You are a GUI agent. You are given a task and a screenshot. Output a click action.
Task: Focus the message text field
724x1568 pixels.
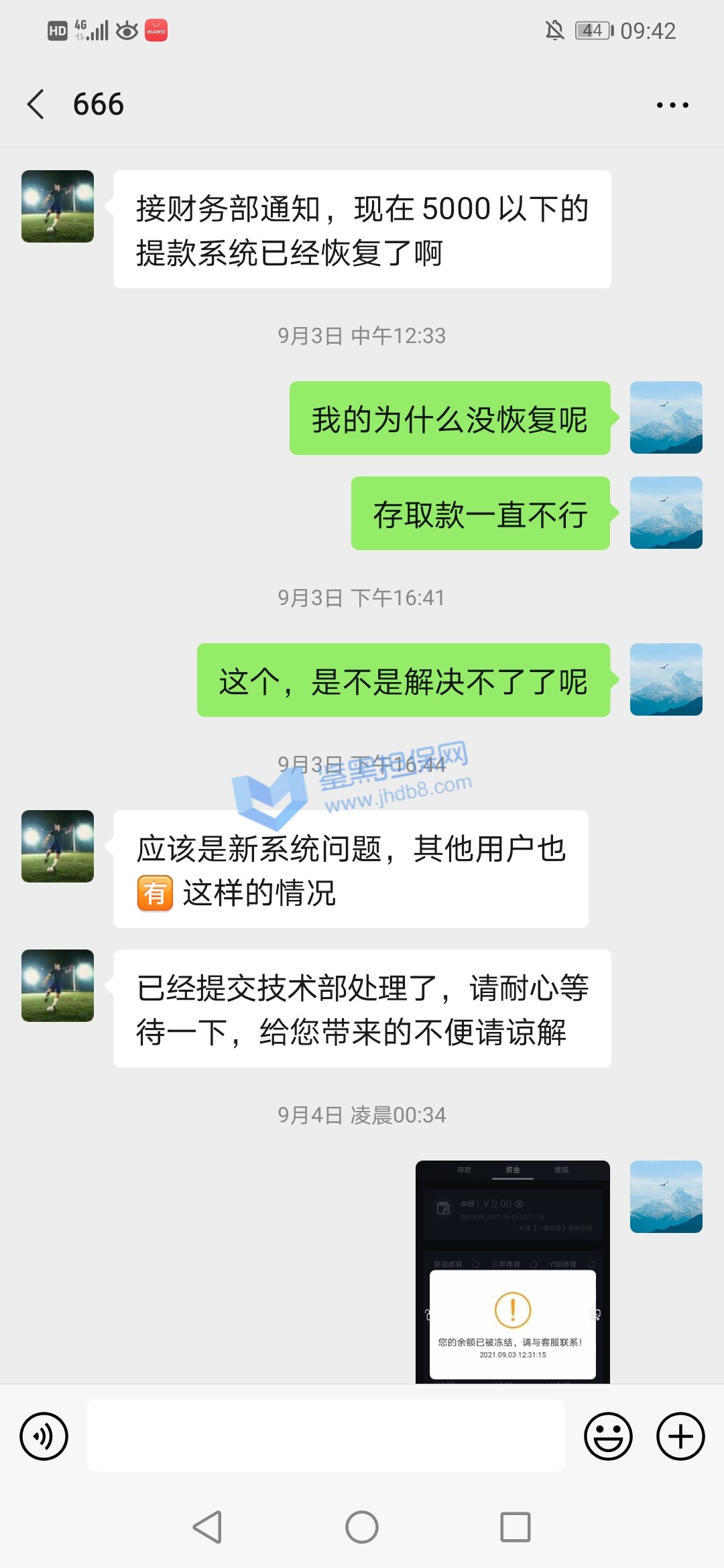pos(325,1435)
